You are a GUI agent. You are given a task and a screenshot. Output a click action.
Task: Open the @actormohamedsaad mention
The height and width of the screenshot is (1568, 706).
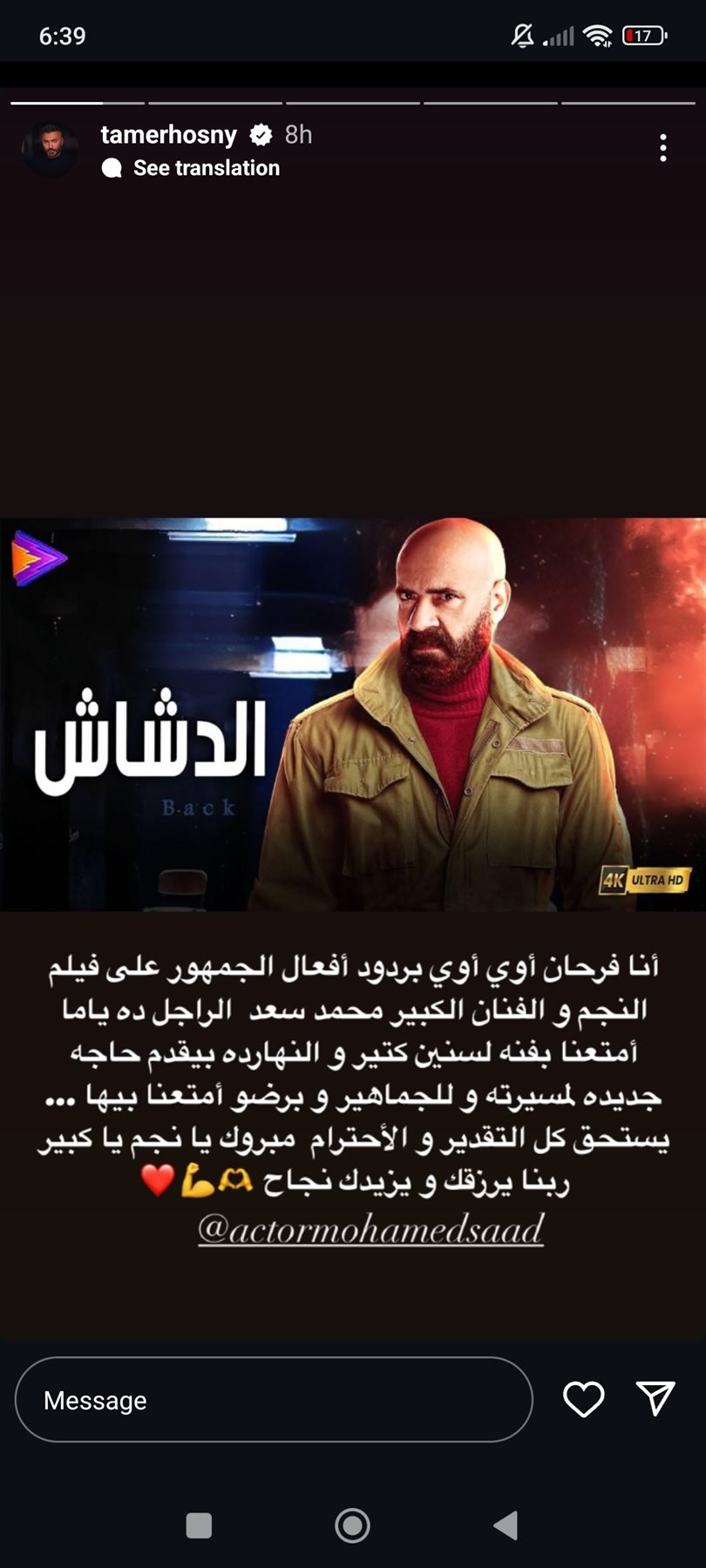pyautogui.click(x=370, y=1229)
